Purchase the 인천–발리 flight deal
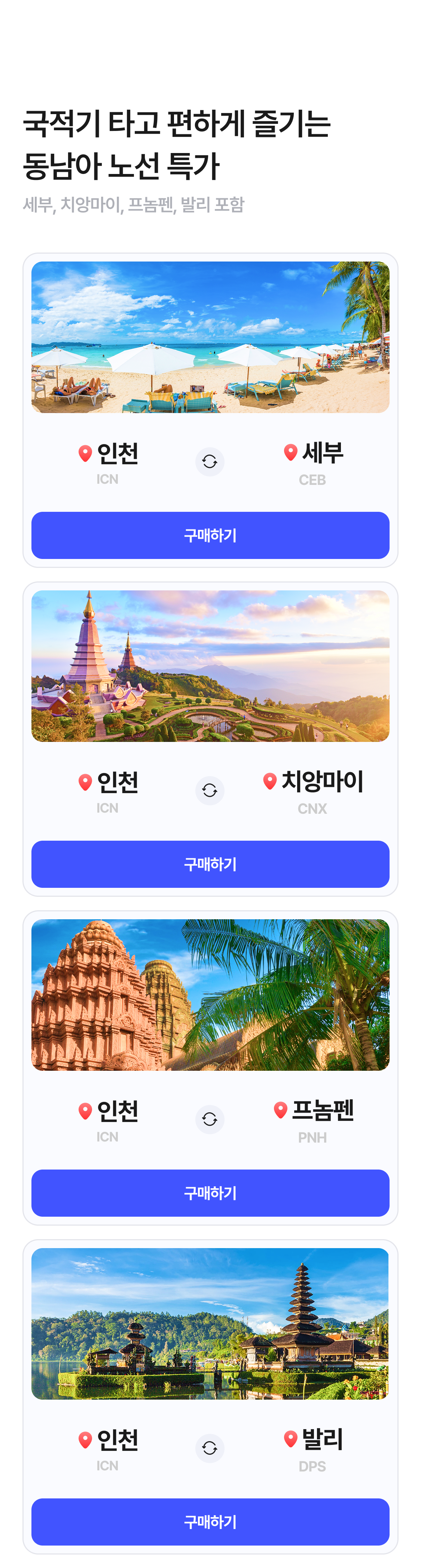 [210, 1521]
